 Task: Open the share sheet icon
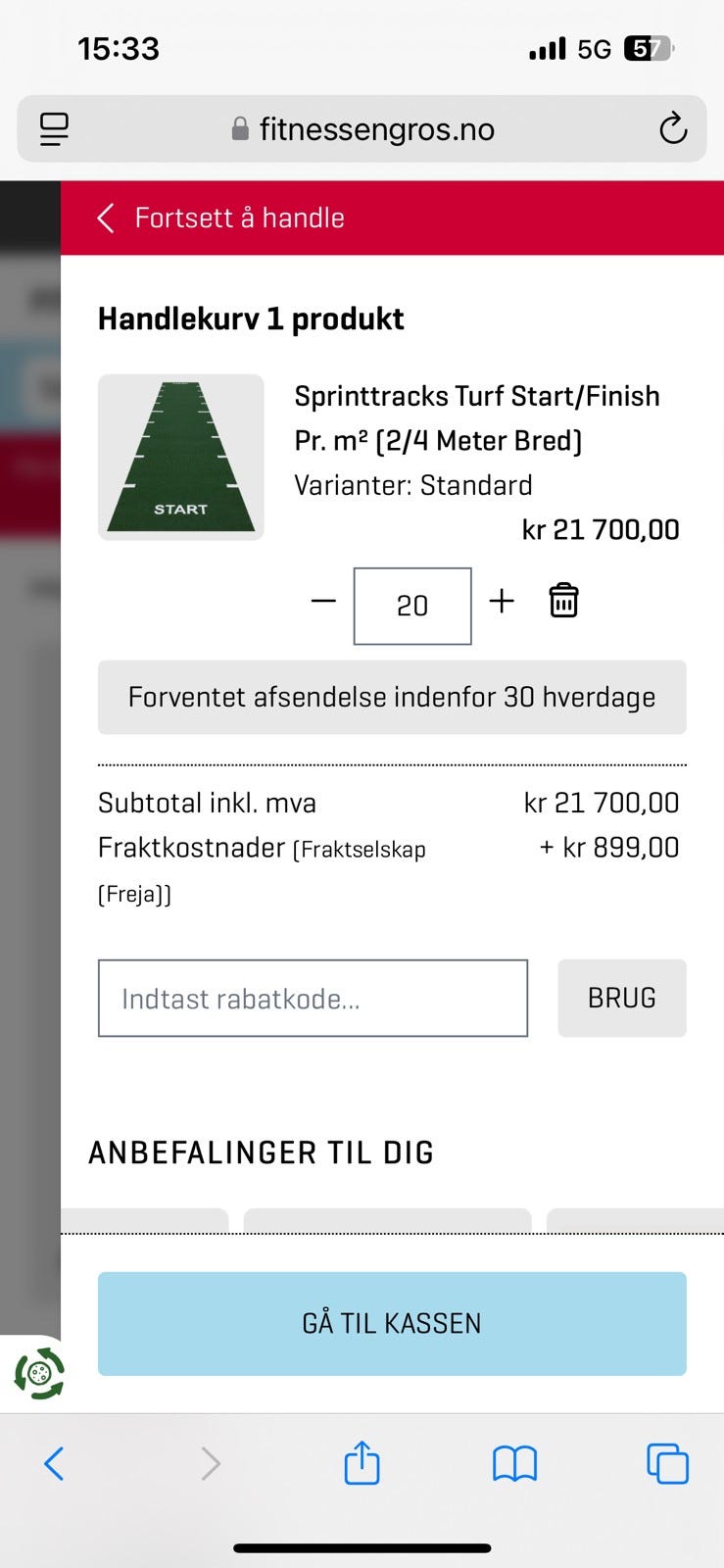pyautogui.click(x=362, y=1463)
